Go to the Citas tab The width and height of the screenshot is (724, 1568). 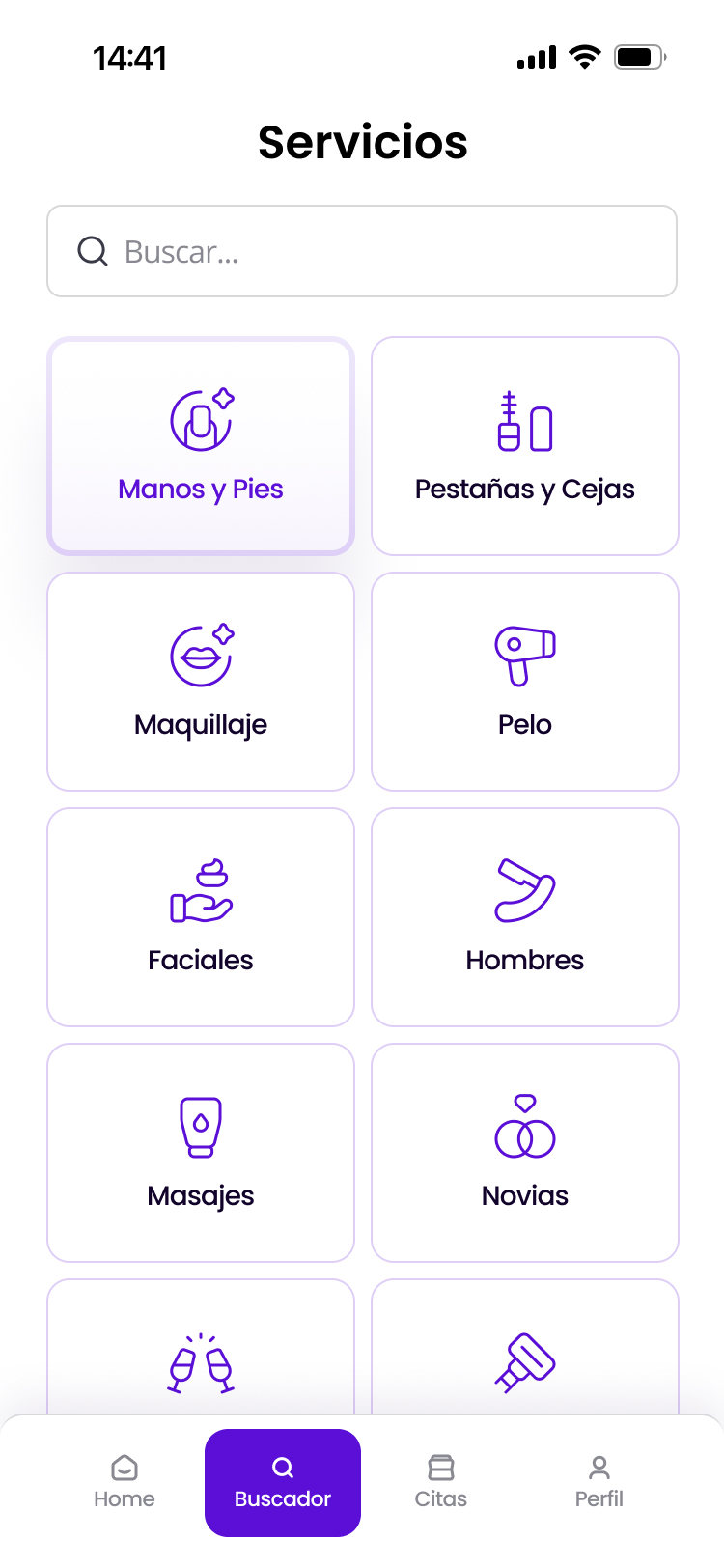coord(441,1482)
